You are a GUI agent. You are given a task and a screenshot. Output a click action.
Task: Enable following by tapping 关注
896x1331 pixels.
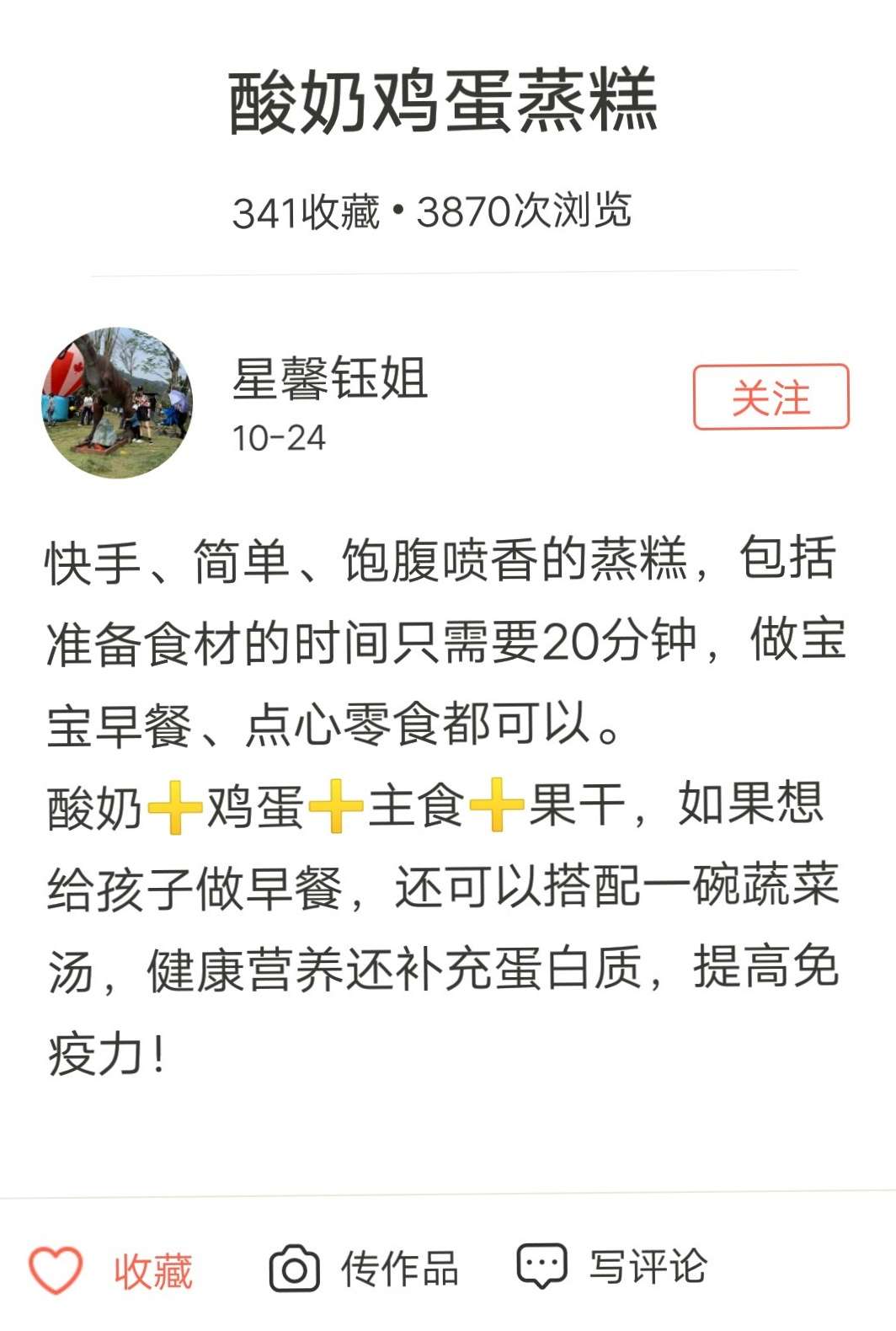(x=771, y=398)
